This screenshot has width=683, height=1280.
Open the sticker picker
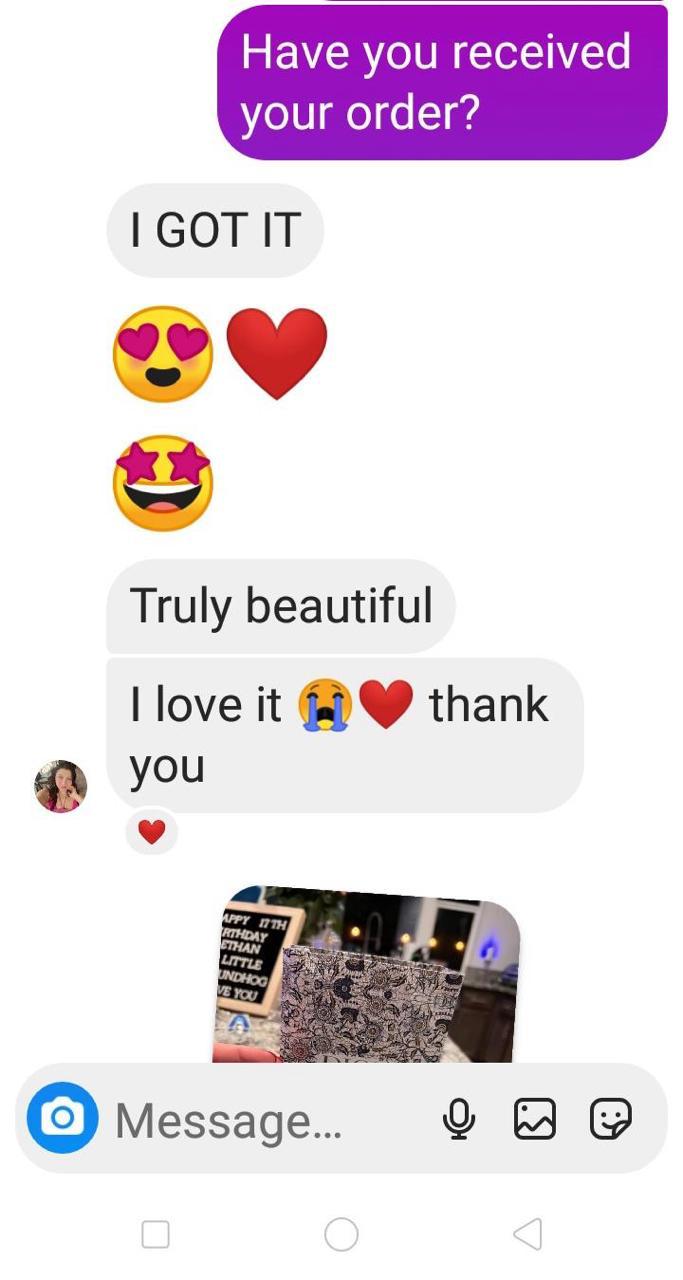click(610, 1119)
